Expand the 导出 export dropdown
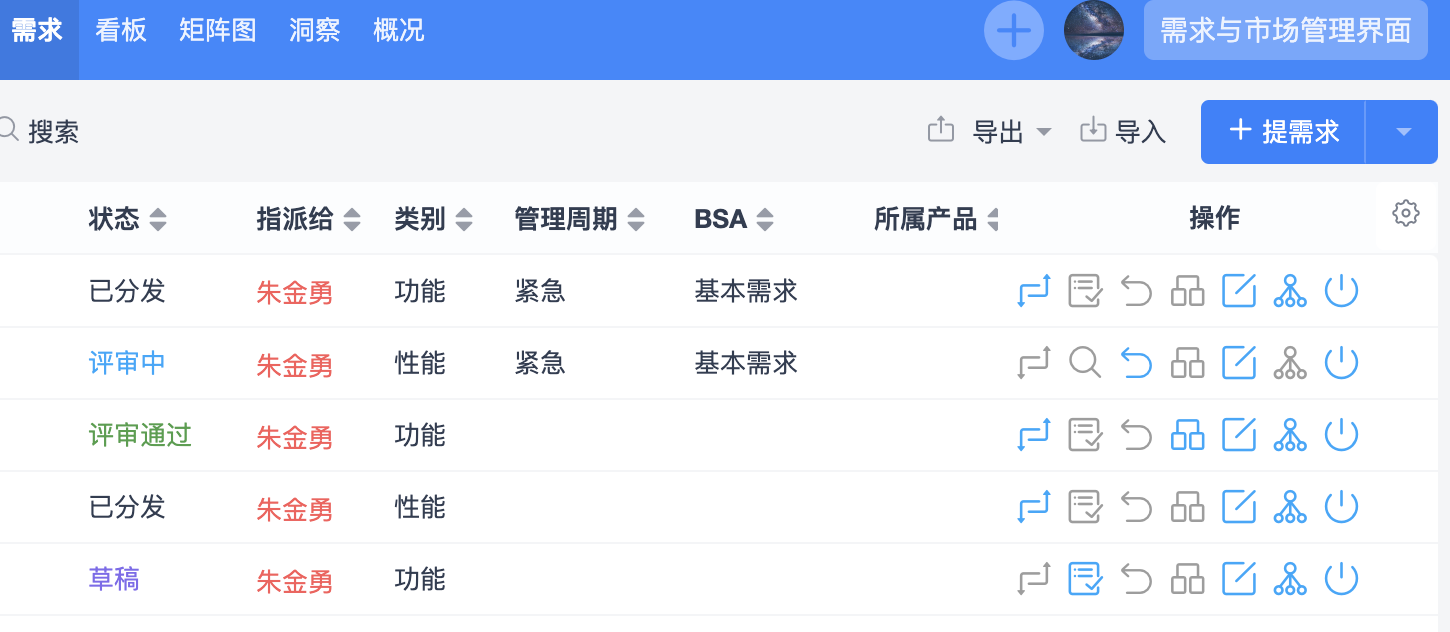This screenshot has width=1450, height=632. (x=1012, y=132)
